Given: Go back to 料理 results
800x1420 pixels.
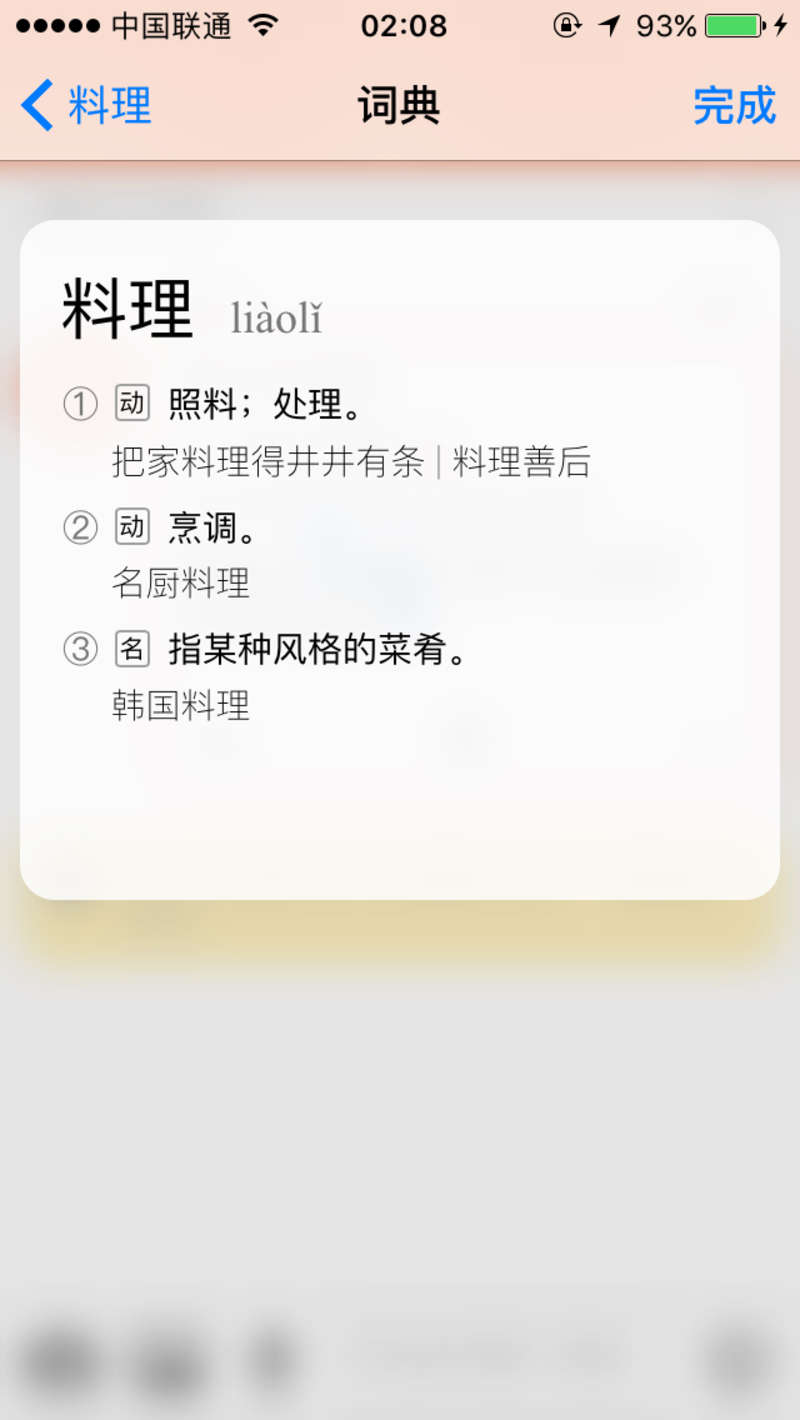Looking at the screenshot, I should point(87,106).
